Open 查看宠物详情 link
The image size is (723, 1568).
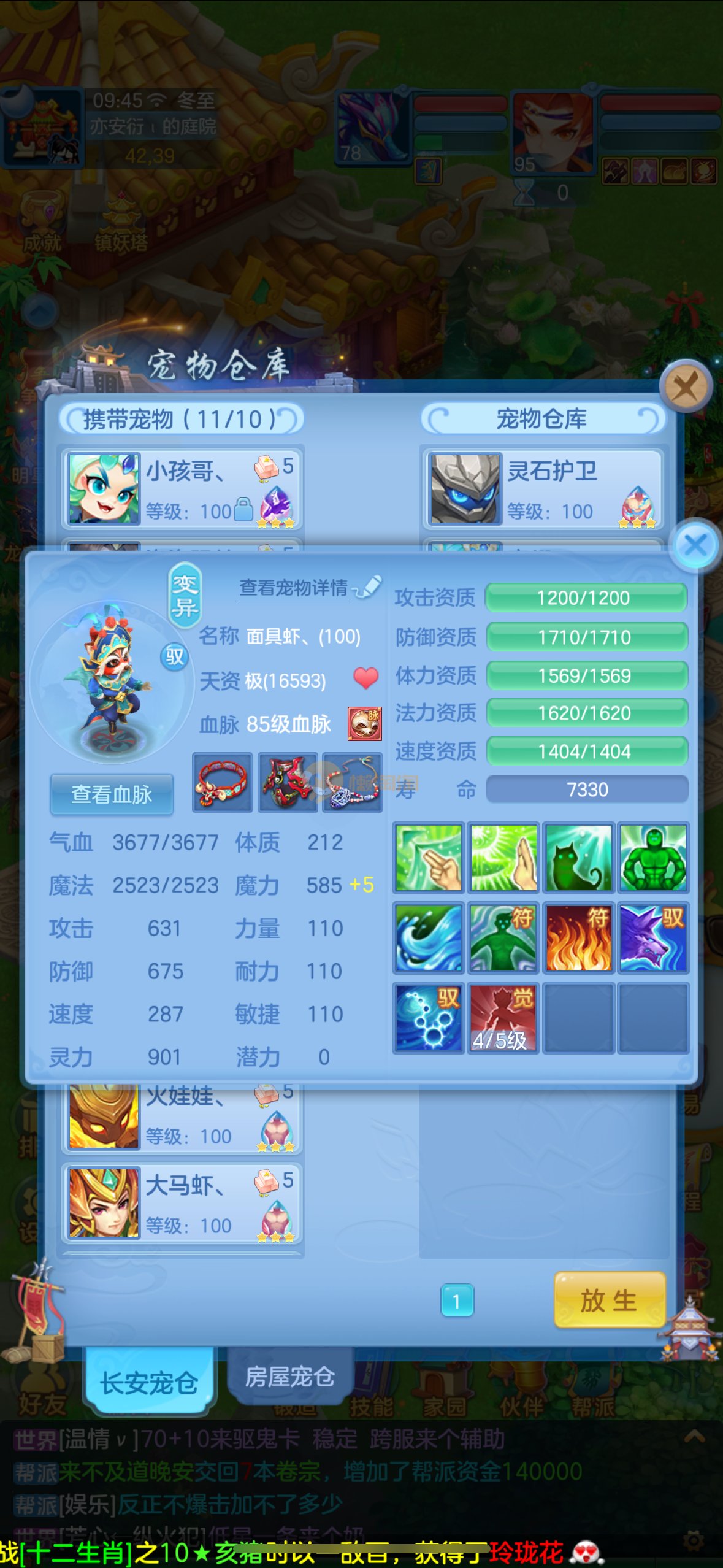(x=294, y=588)
